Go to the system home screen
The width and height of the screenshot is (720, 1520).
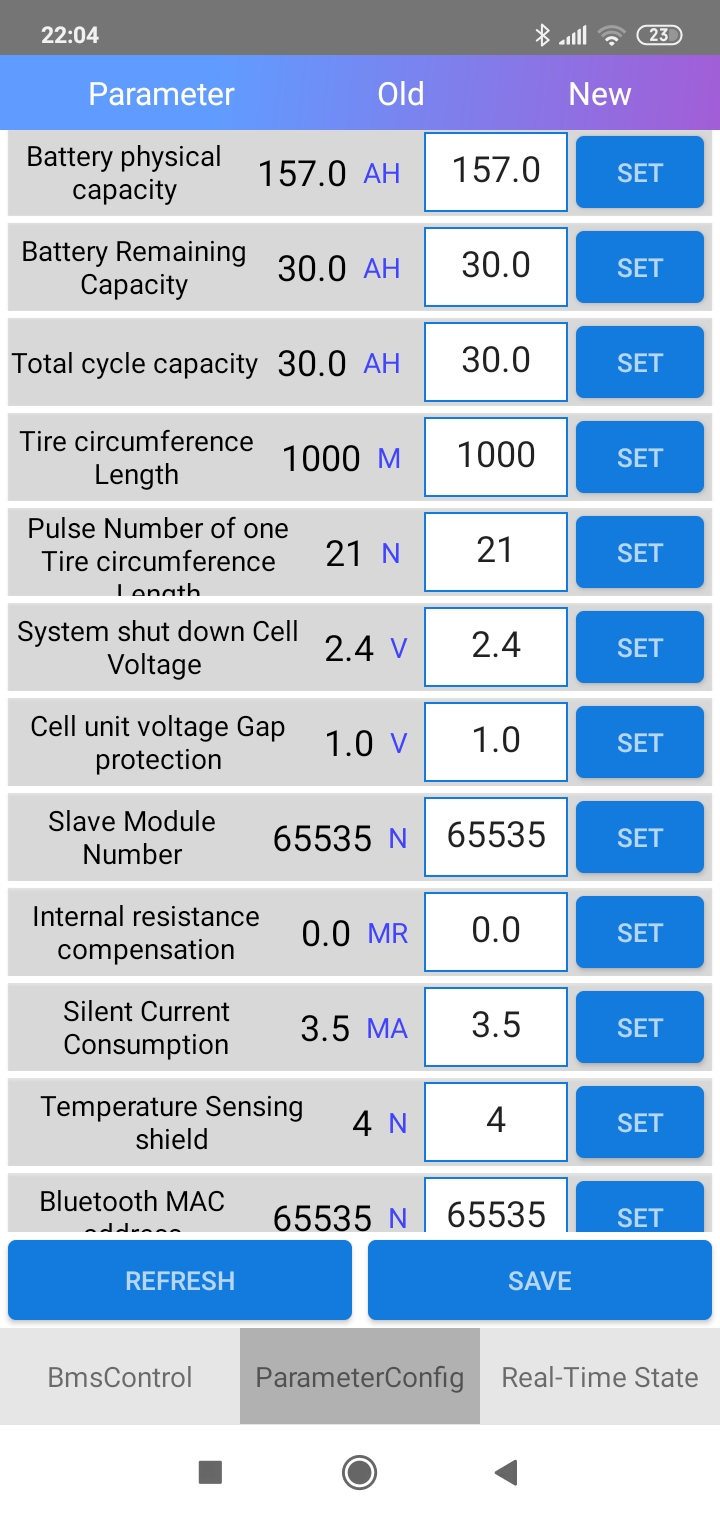[x=359, y=1471]
